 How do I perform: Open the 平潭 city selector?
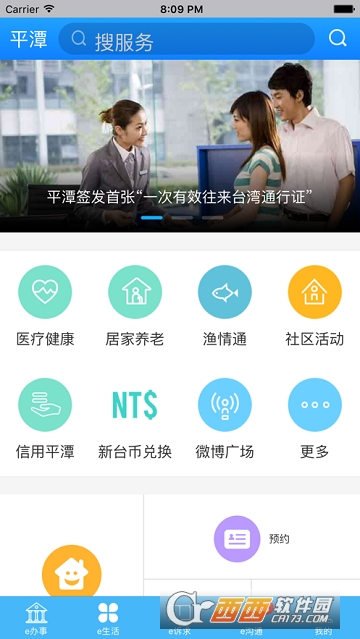tap(29, 40)
